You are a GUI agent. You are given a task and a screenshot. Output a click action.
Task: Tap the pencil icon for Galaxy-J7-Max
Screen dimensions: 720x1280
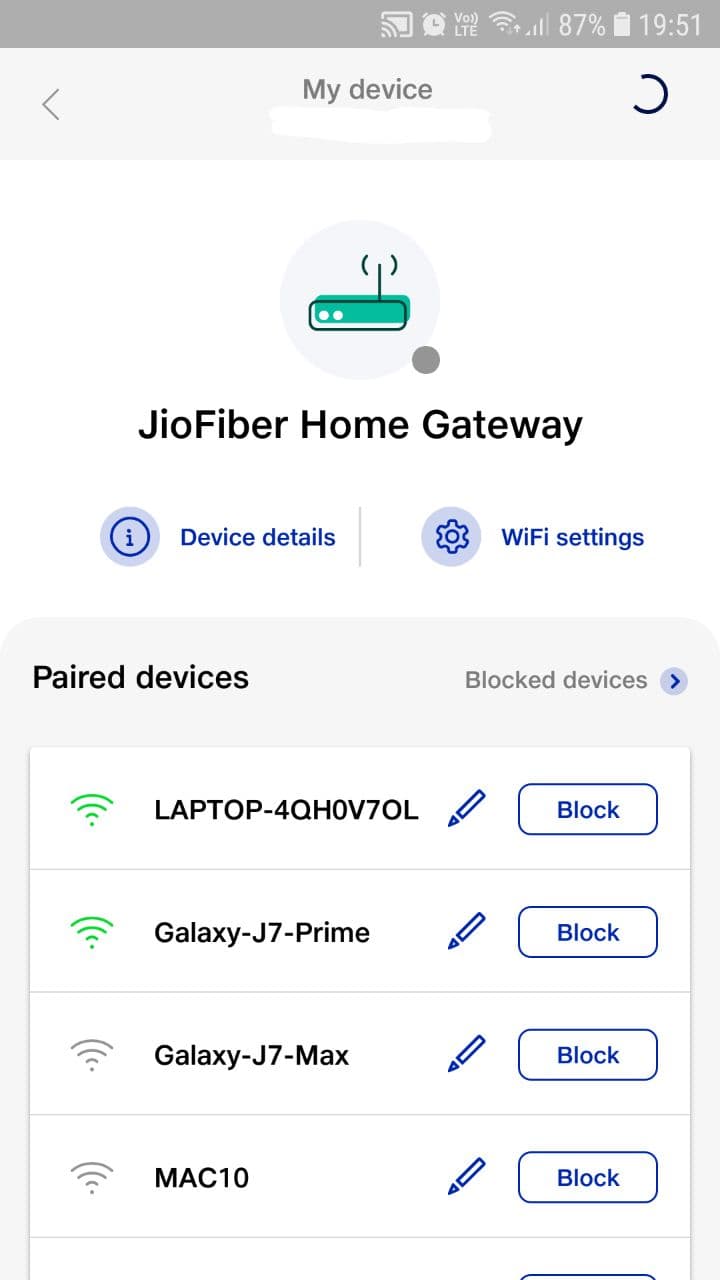click(x=466, y=1055)
